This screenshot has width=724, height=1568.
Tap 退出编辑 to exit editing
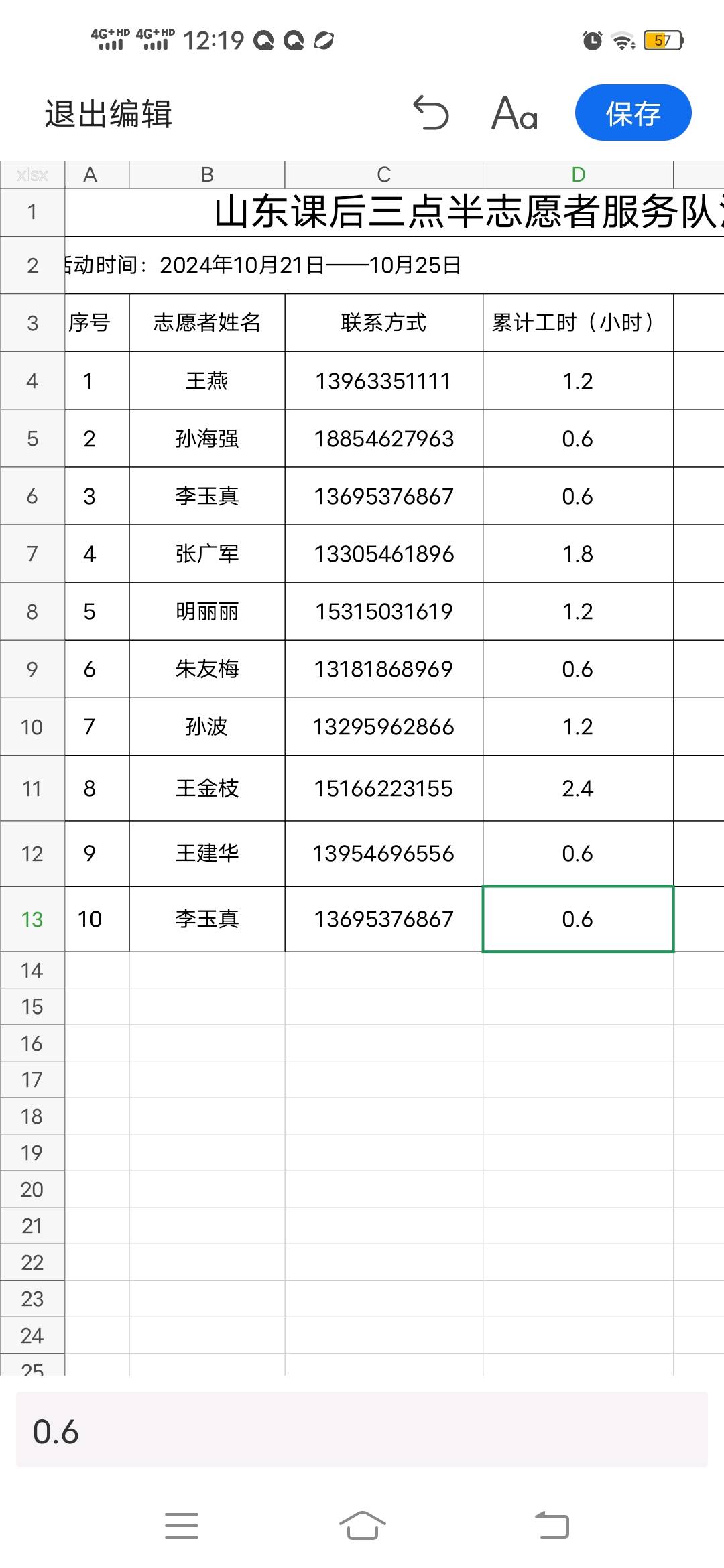[x=109, y=113]
